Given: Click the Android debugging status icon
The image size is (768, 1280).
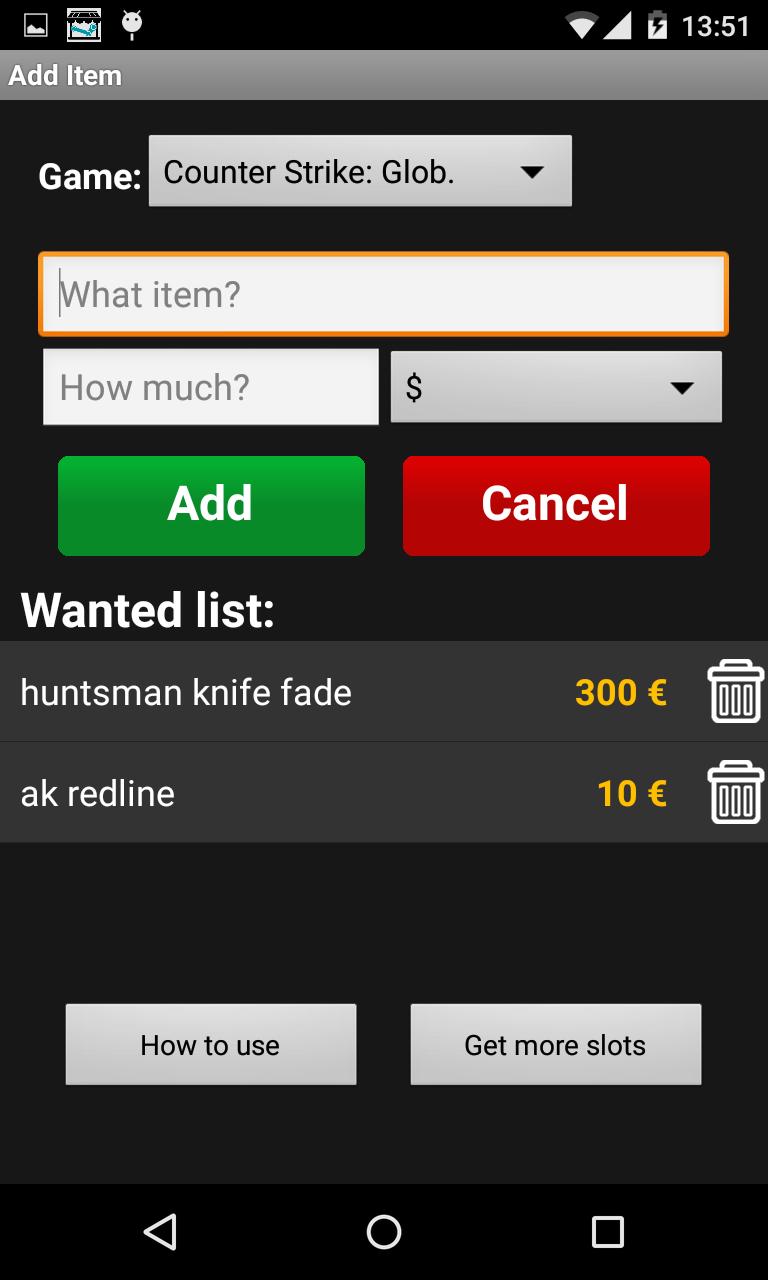Looking at the screenshot, I should click(131, 25).
